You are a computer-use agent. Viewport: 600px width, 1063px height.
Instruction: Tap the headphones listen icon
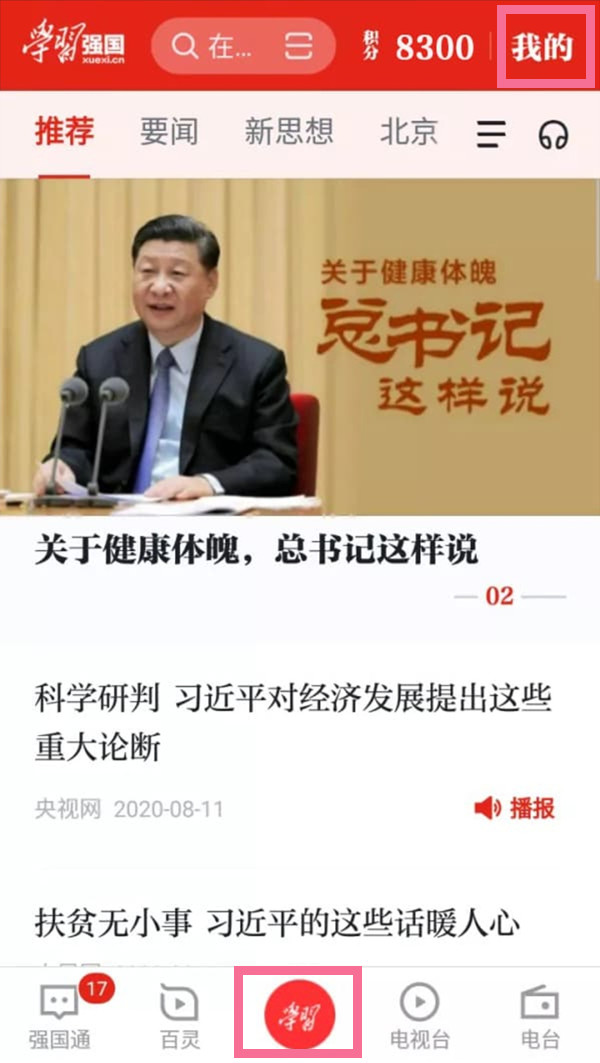[553, 134]
